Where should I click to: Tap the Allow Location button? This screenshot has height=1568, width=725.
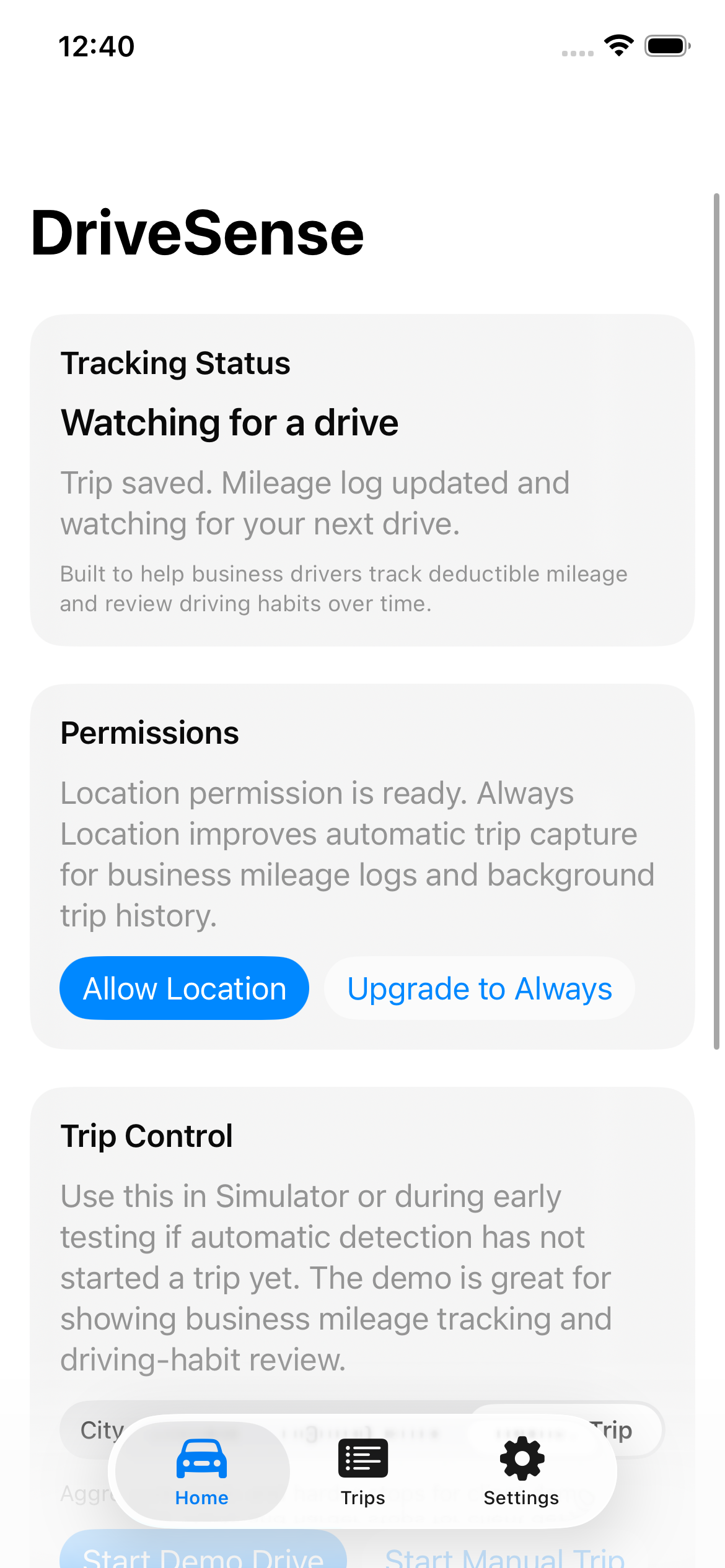pos(184,988)
